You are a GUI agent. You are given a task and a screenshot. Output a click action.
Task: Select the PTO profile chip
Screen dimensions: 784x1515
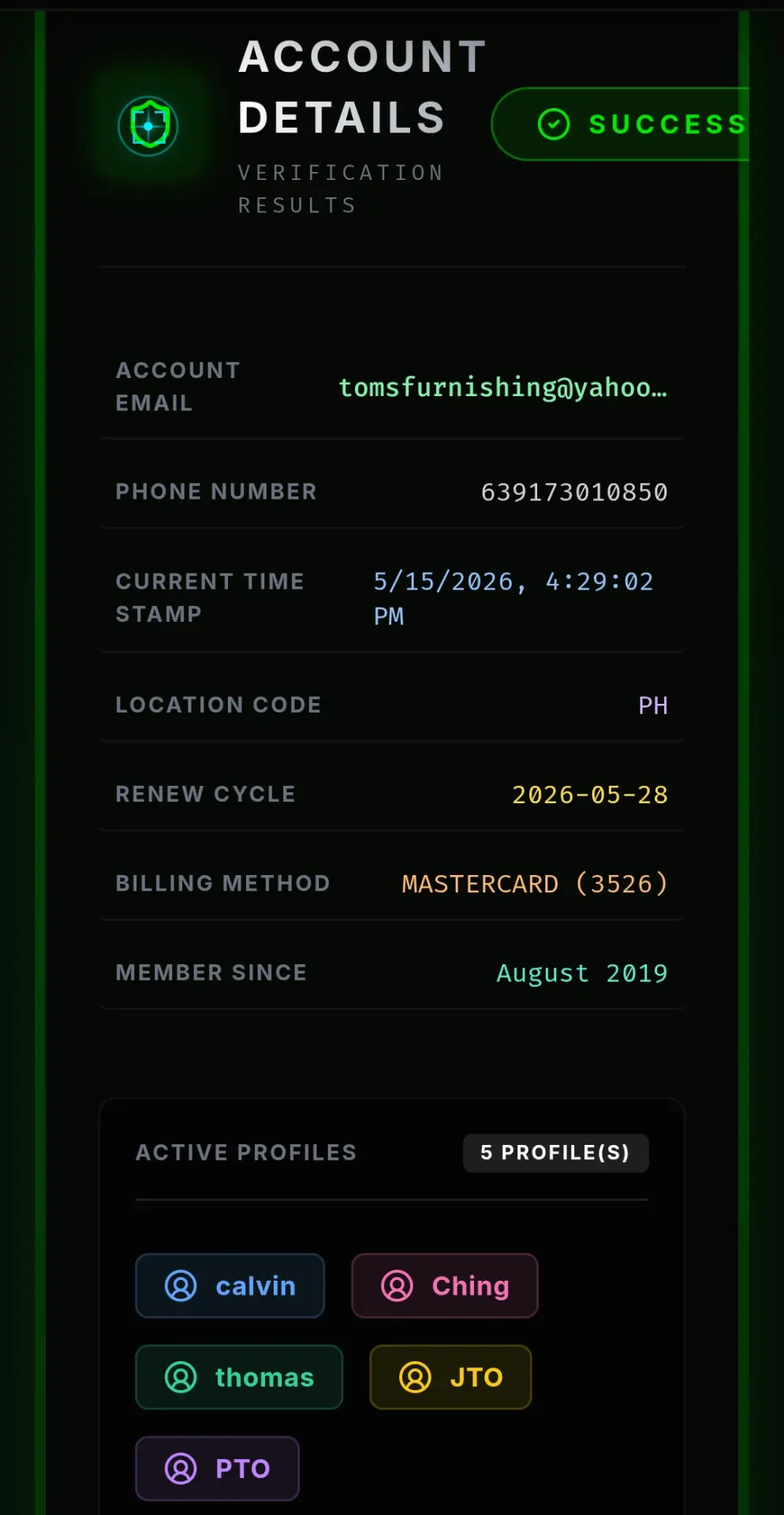point(217,1468)
